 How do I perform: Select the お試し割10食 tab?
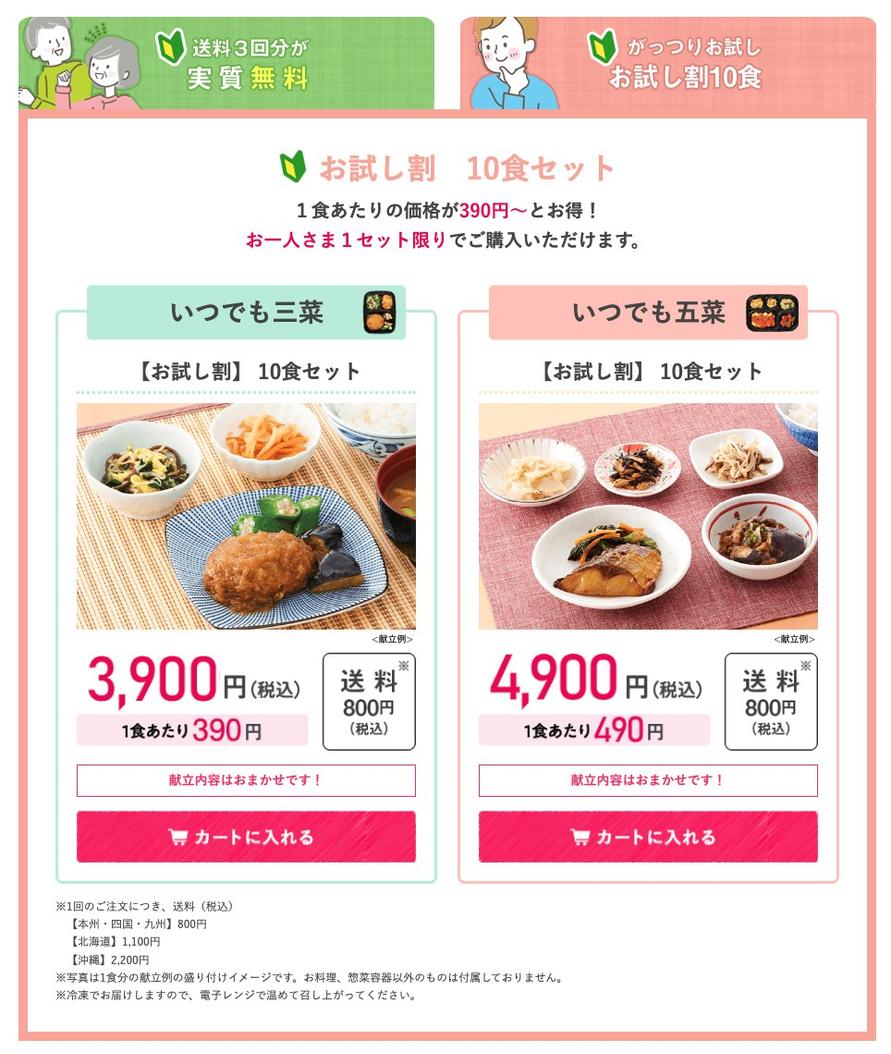click(667, 62)
